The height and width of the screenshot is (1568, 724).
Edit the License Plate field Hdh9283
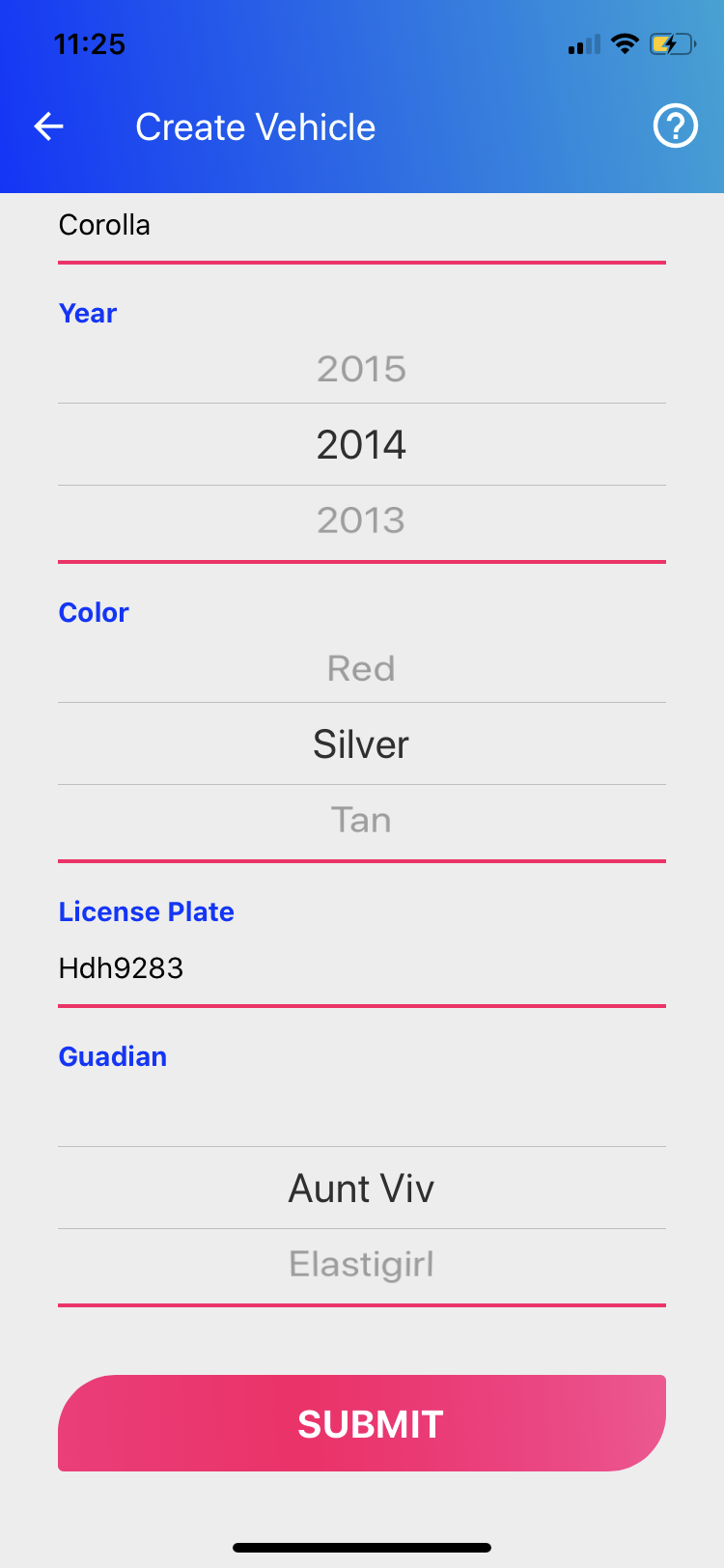click(362, 968)
